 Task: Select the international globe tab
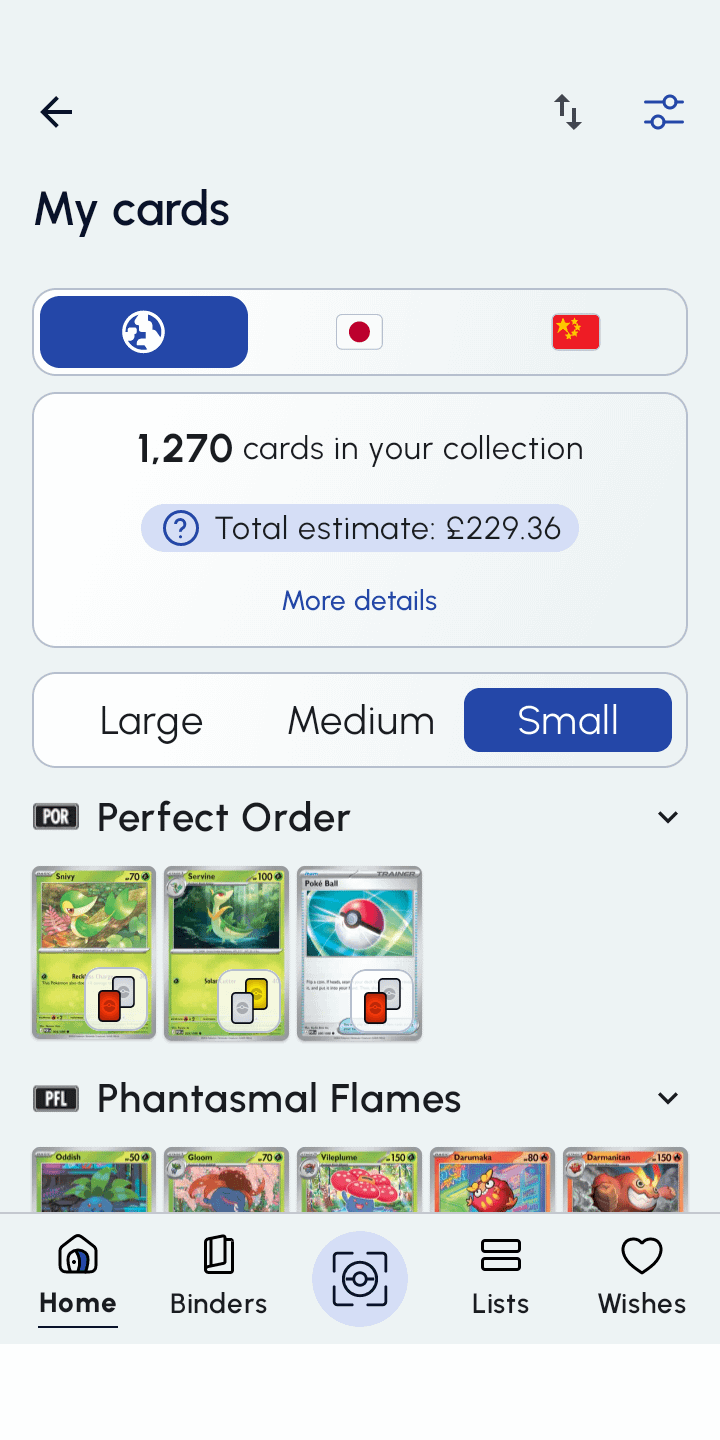coord(144,332)
